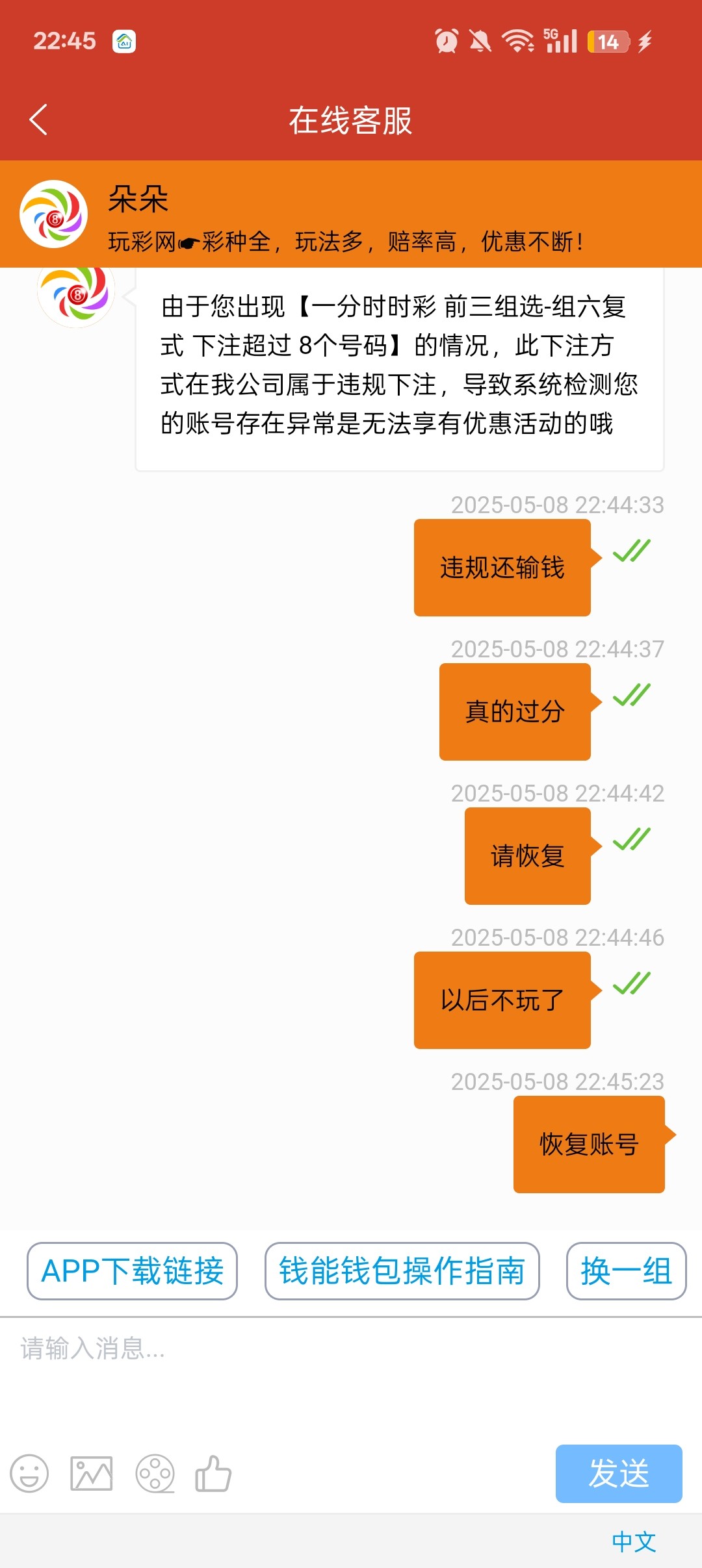Send the message with 发送

tap(618, 1473)
